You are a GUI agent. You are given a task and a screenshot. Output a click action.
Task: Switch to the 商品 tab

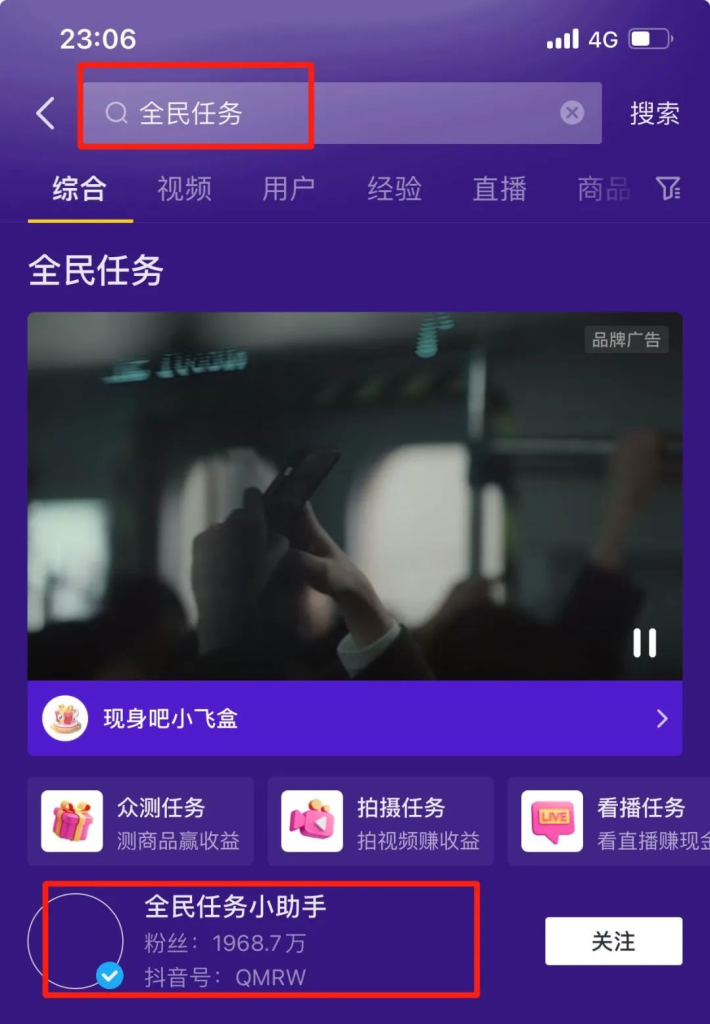603,189
